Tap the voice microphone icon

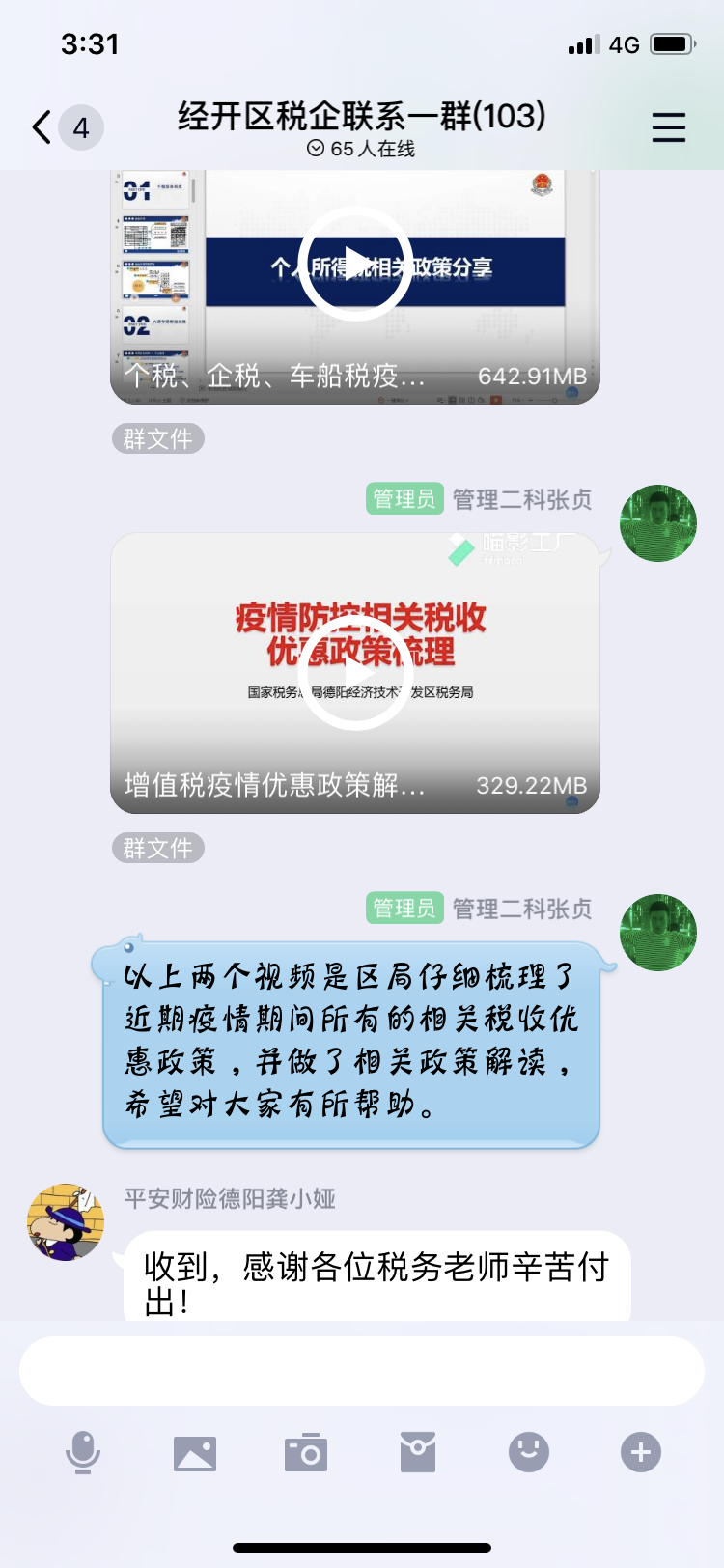pyautogui.click(x=83, y=1452)
